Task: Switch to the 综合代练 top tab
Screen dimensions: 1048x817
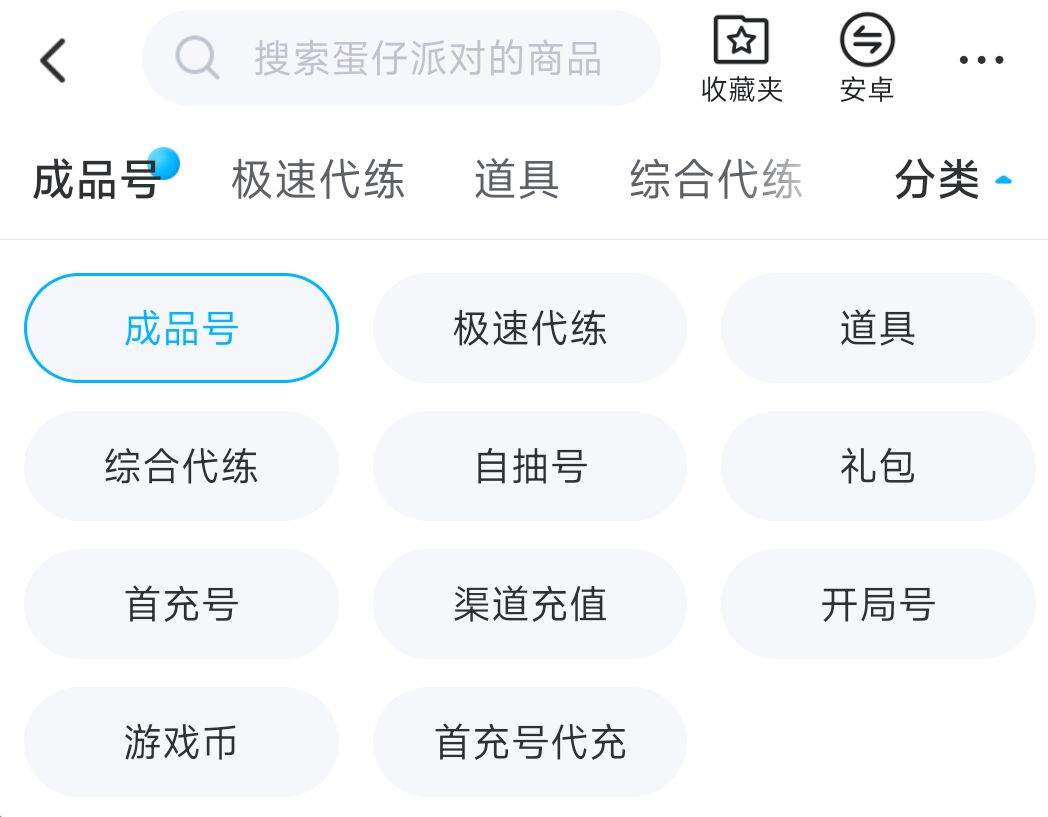Action: (716, 180)
